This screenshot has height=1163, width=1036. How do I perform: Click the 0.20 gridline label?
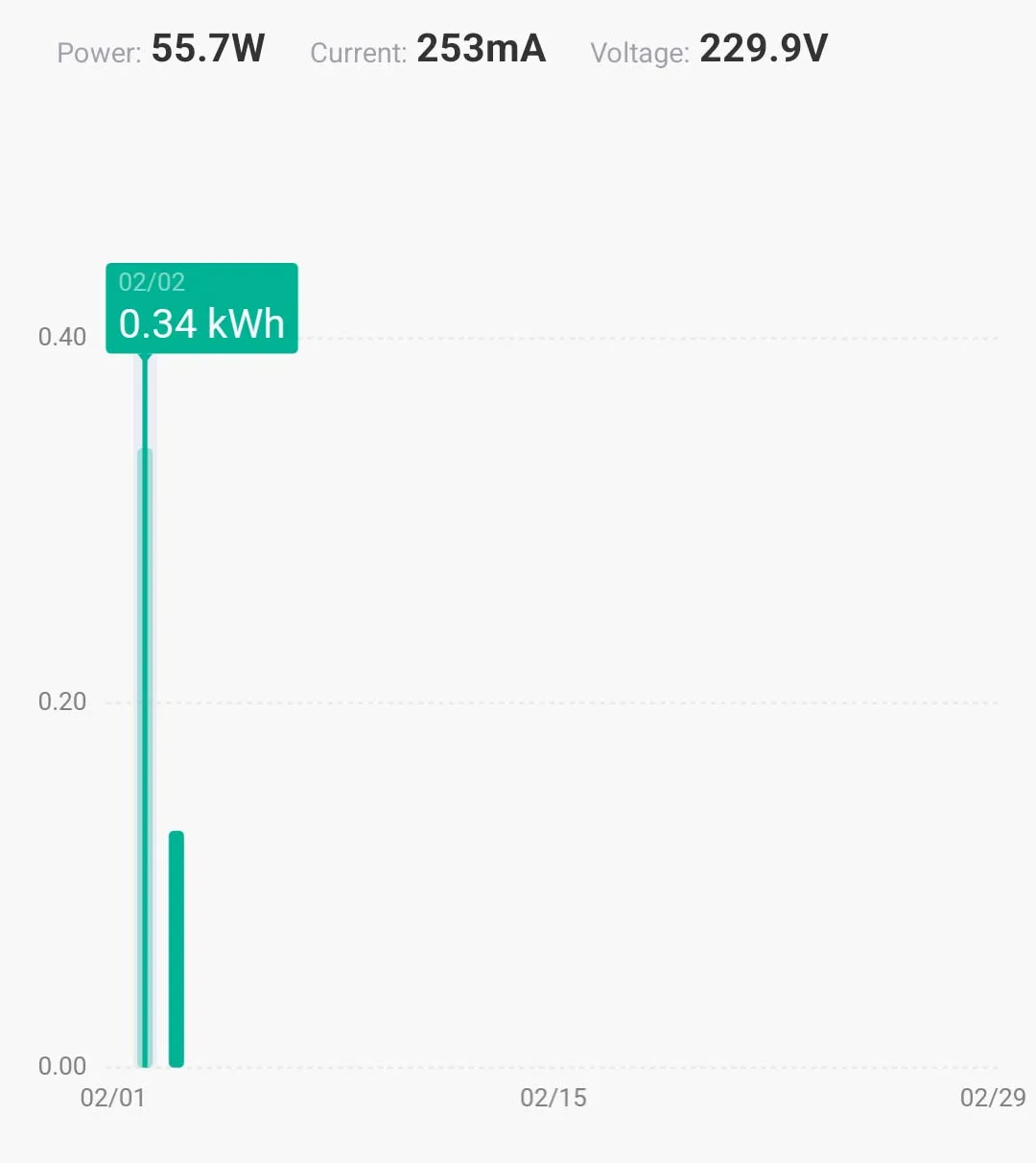point(60,701)
